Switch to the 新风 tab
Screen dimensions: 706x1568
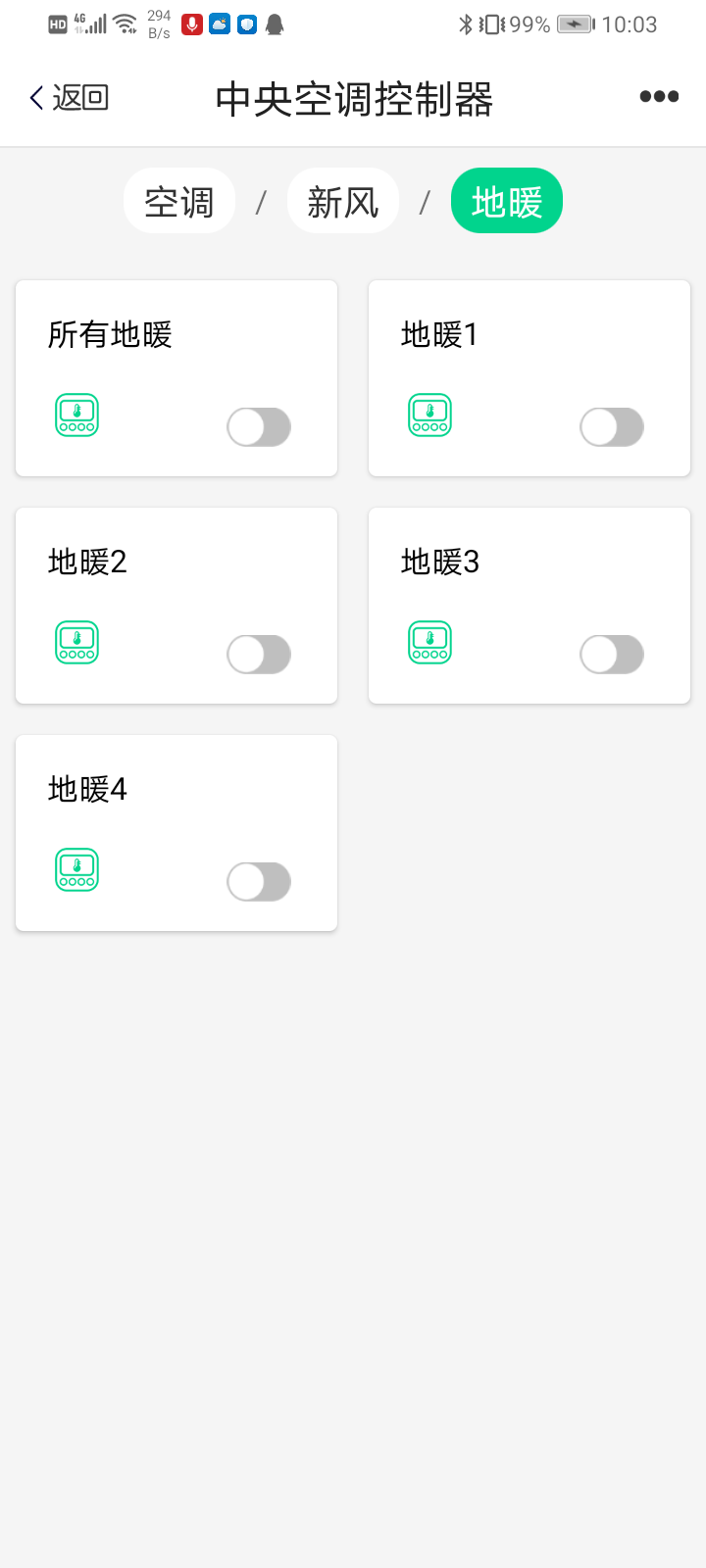pos(343,202)
